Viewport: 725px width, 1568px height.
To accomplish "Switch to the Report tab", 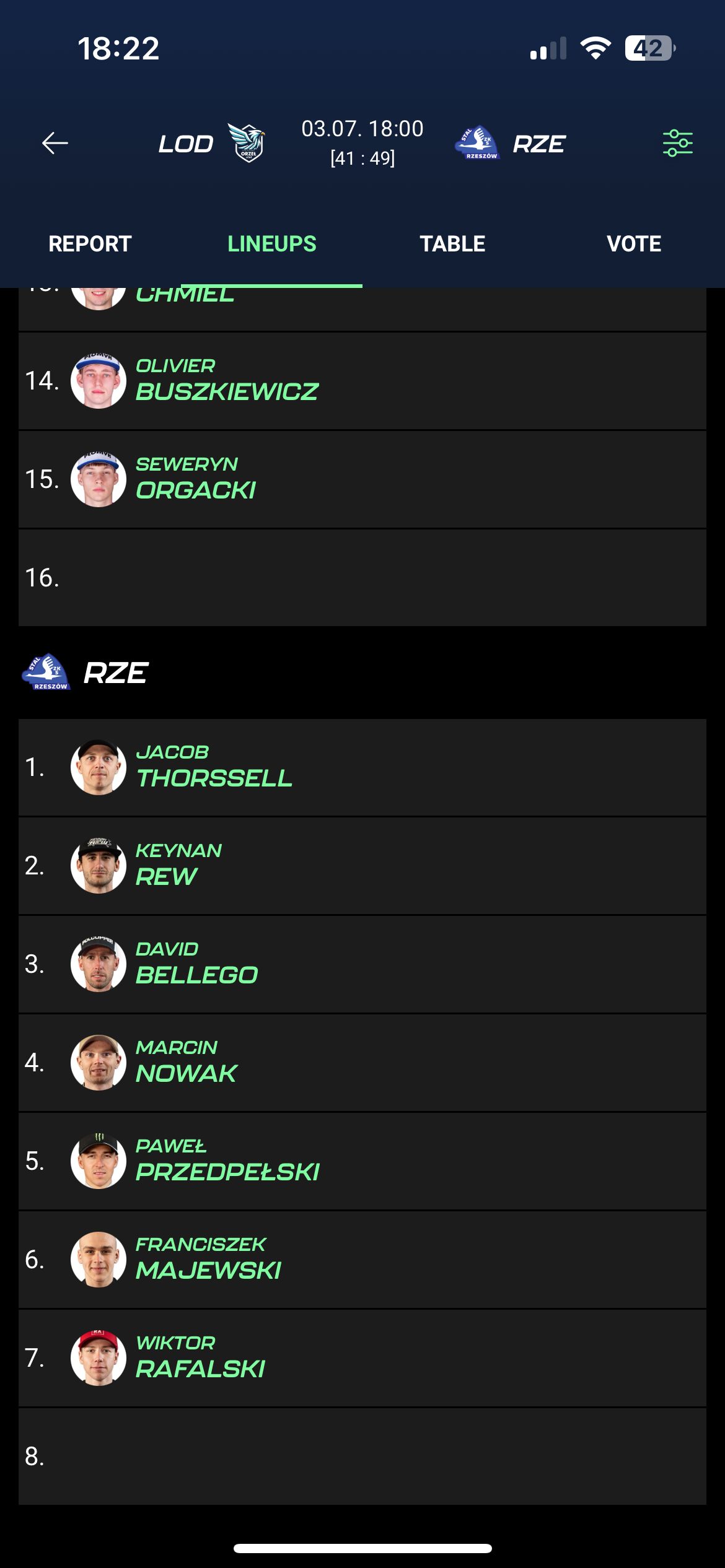I will (90, 243).
